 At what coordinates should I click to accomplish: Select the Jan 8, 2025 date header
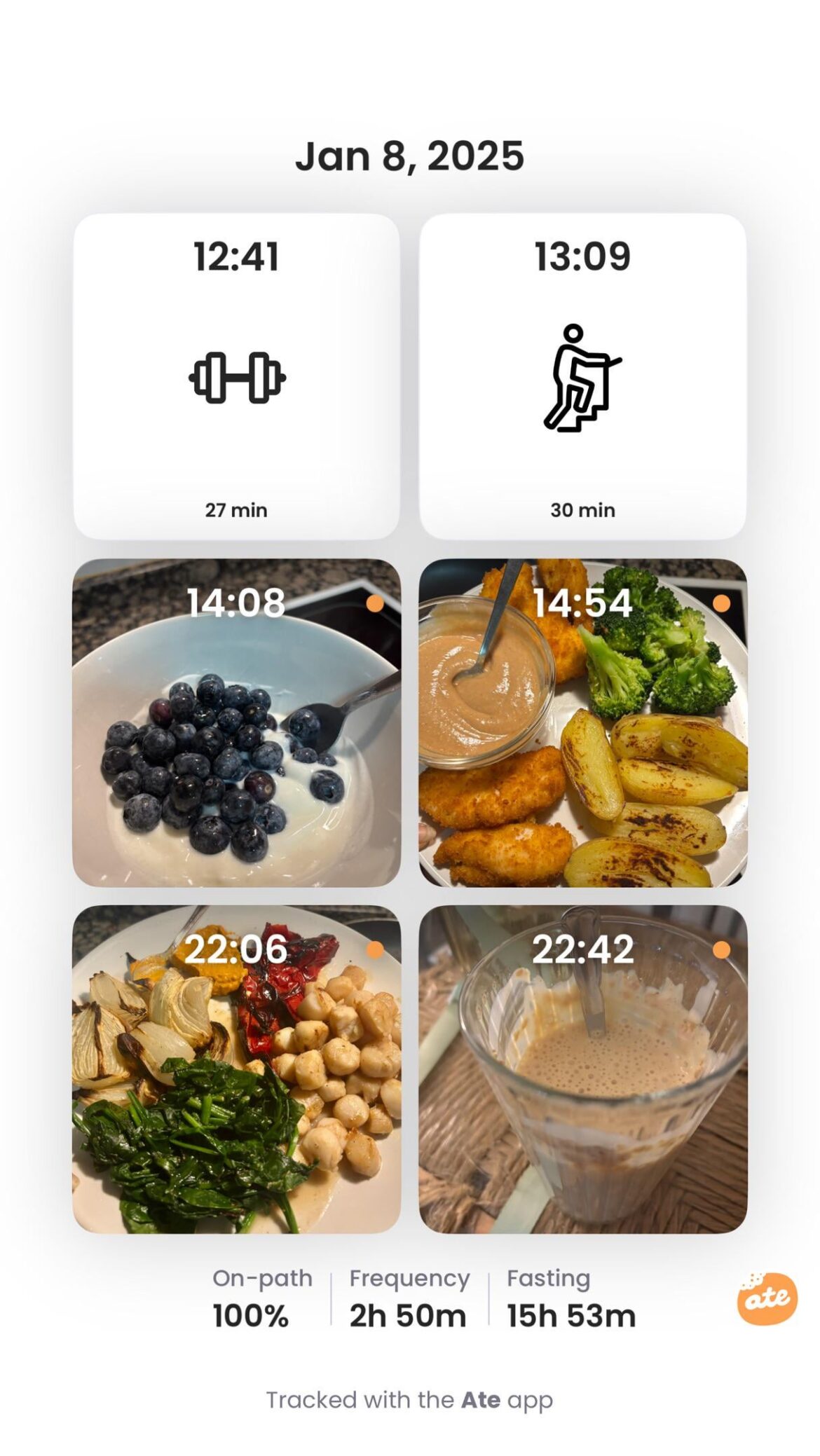410,156
